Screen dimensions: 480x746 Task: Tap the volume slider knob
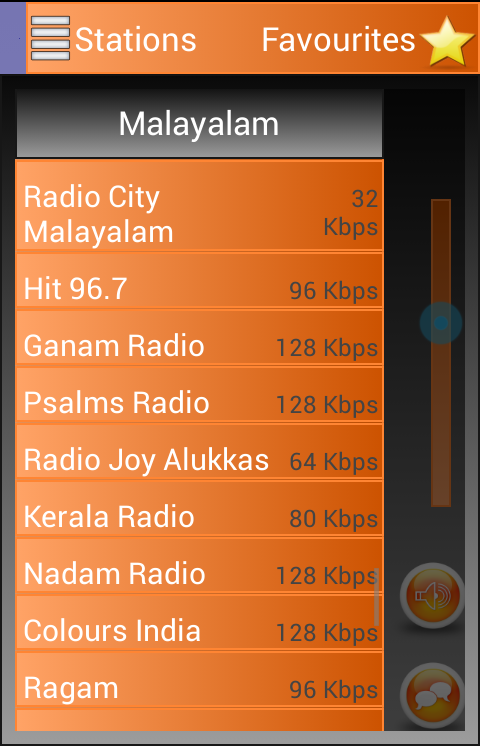click(441, 323)
